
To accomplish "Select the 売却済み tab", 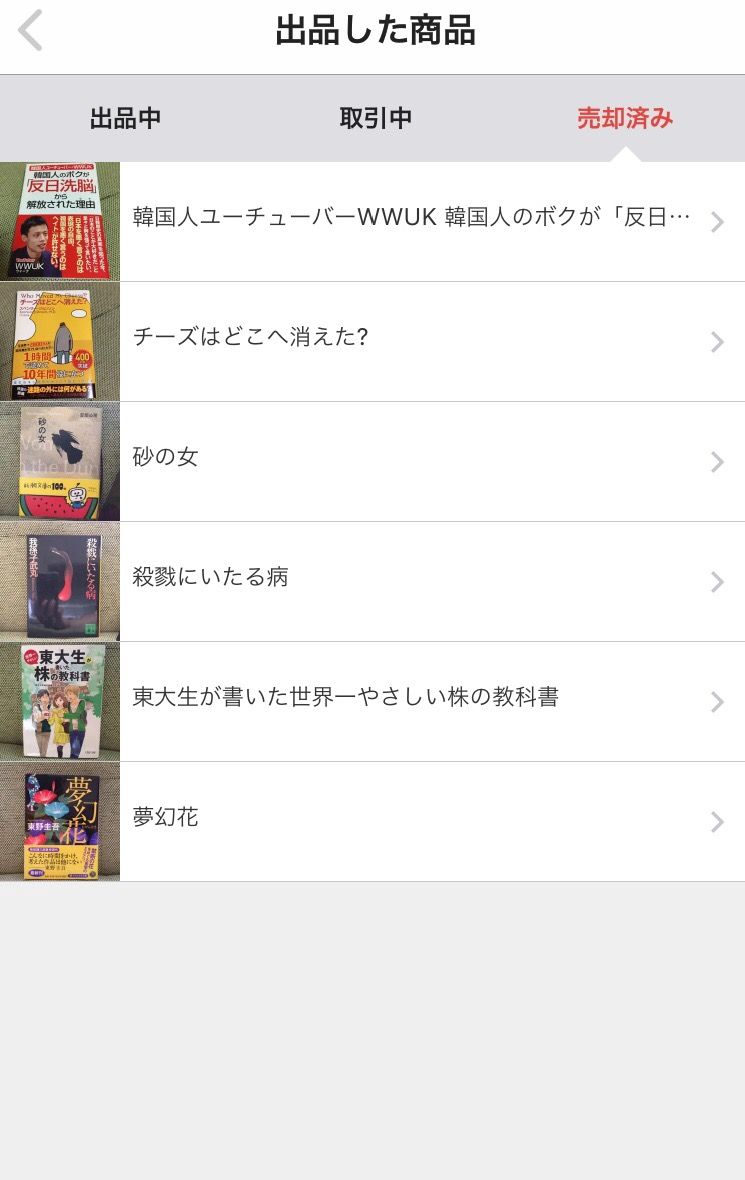I will tap(624, 119).
